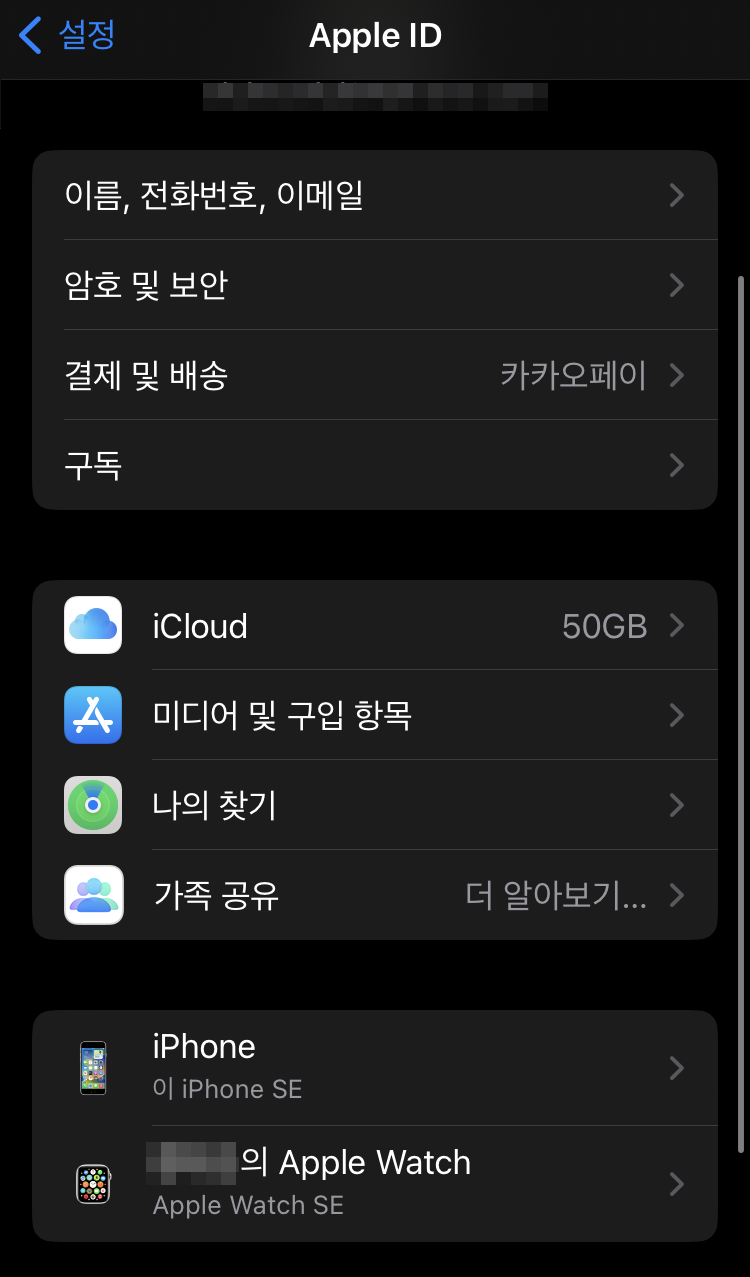Open iCloud by tapping its cloud icon
This screenshot has width=750, height=1277.
(92, 625)
